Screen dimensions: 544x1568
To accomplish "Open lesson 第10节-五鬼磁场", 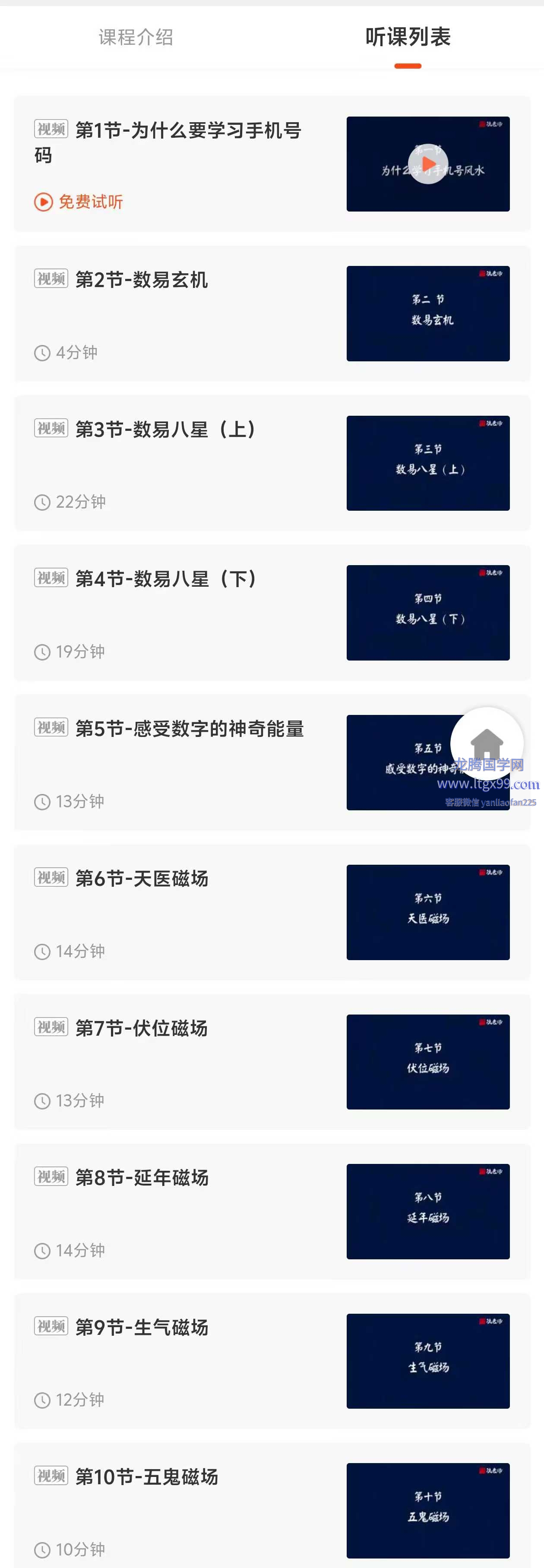I will coord(146,1476).
